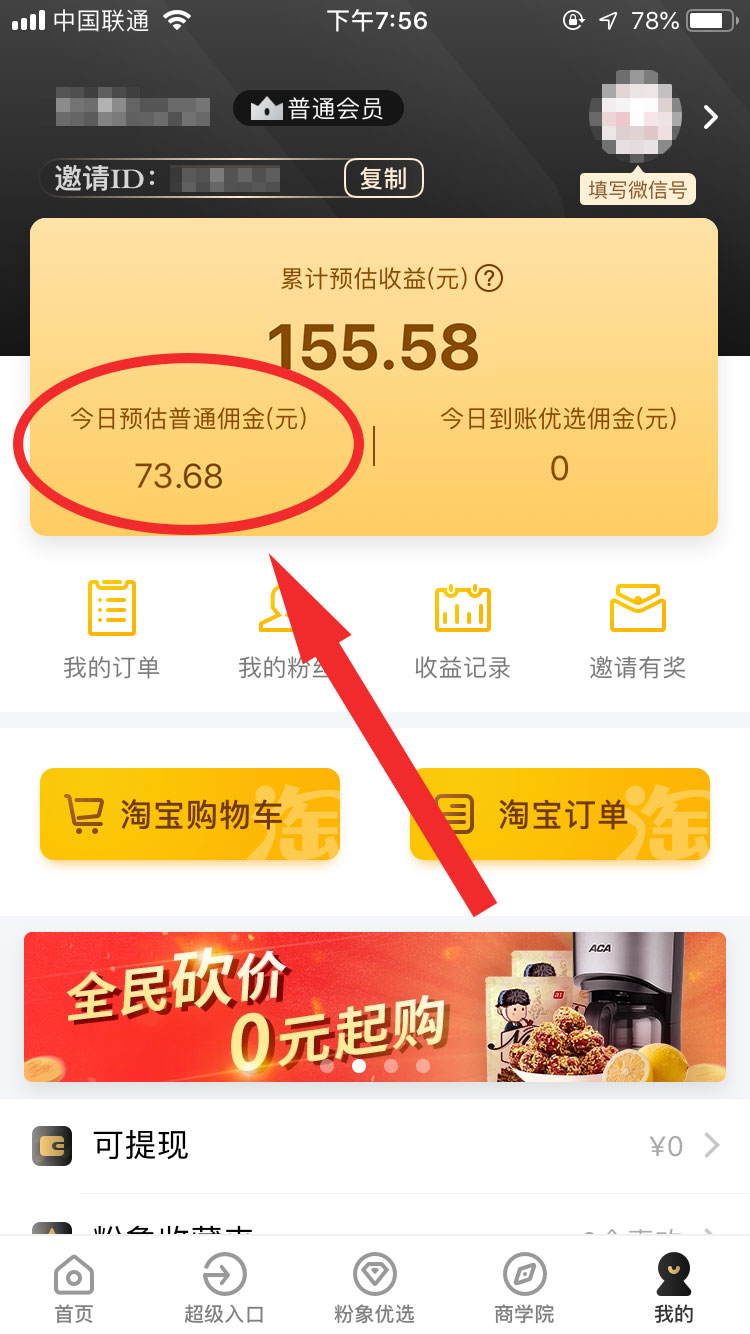Tap the 普通会员 membership badge
The height and width of the screenshot is (1334, 750).
tap(318, 109)
